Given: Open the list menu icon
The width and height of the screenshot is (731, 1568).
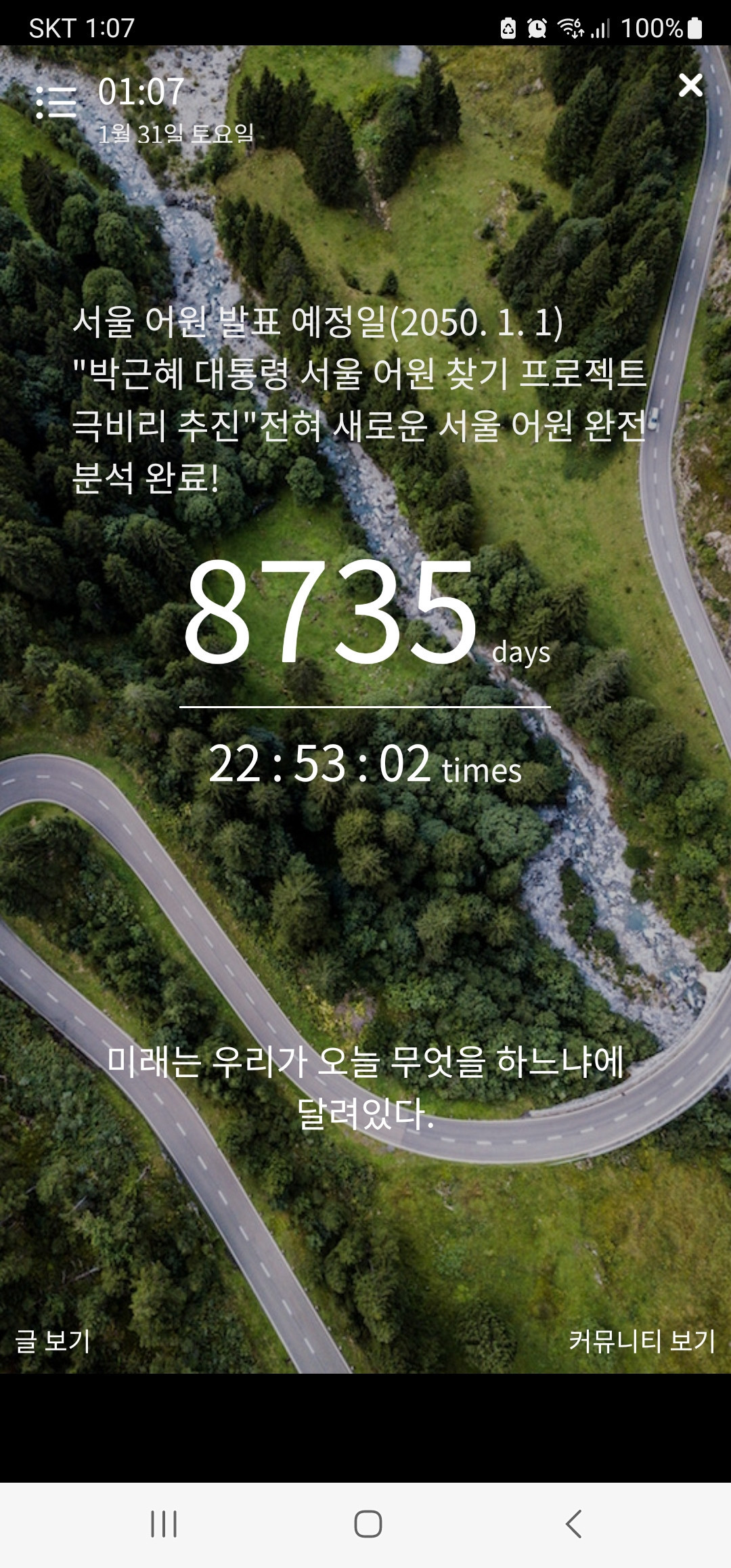Looking at the screenshot, I should (x=56, y=102).
